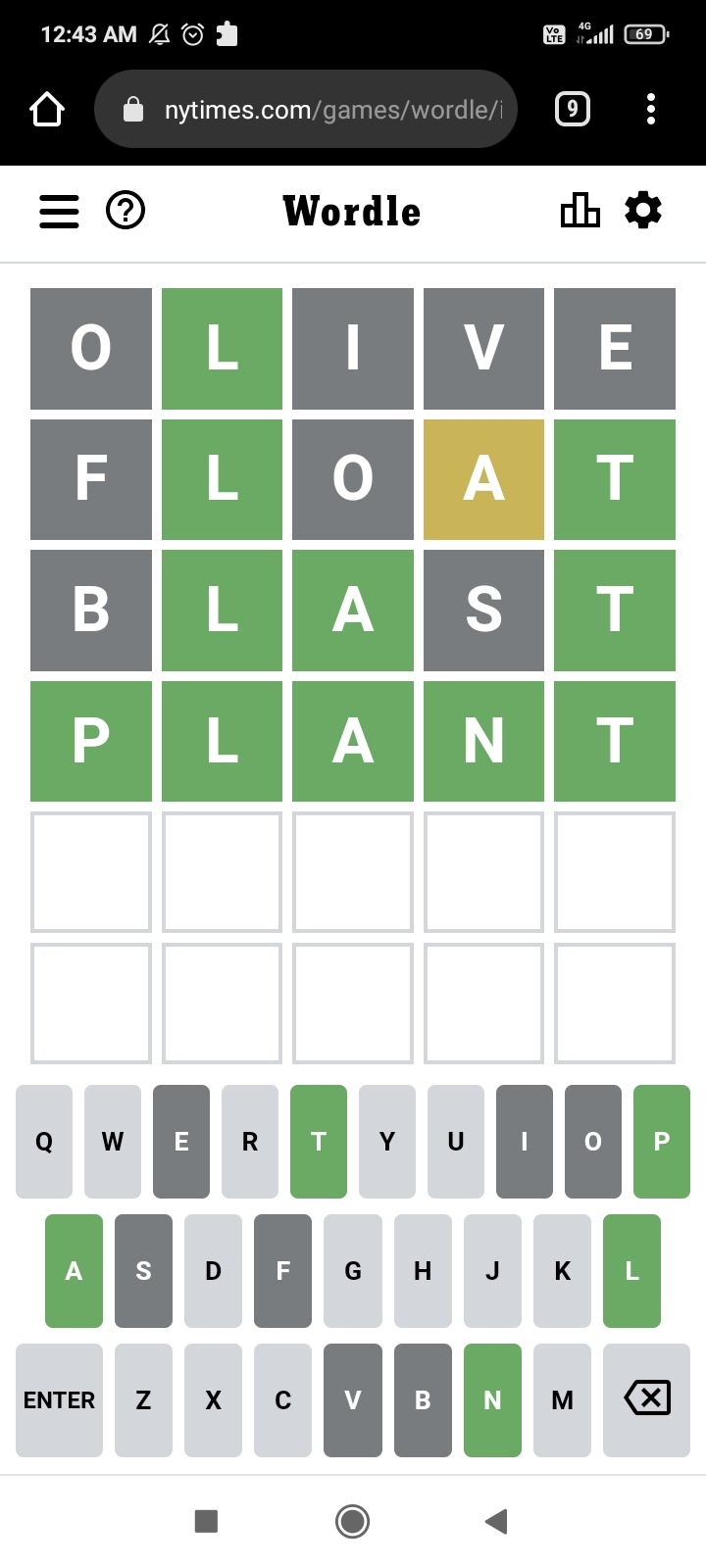
Task: Open Wordle settings gear
Action: (x=643, y=211)
